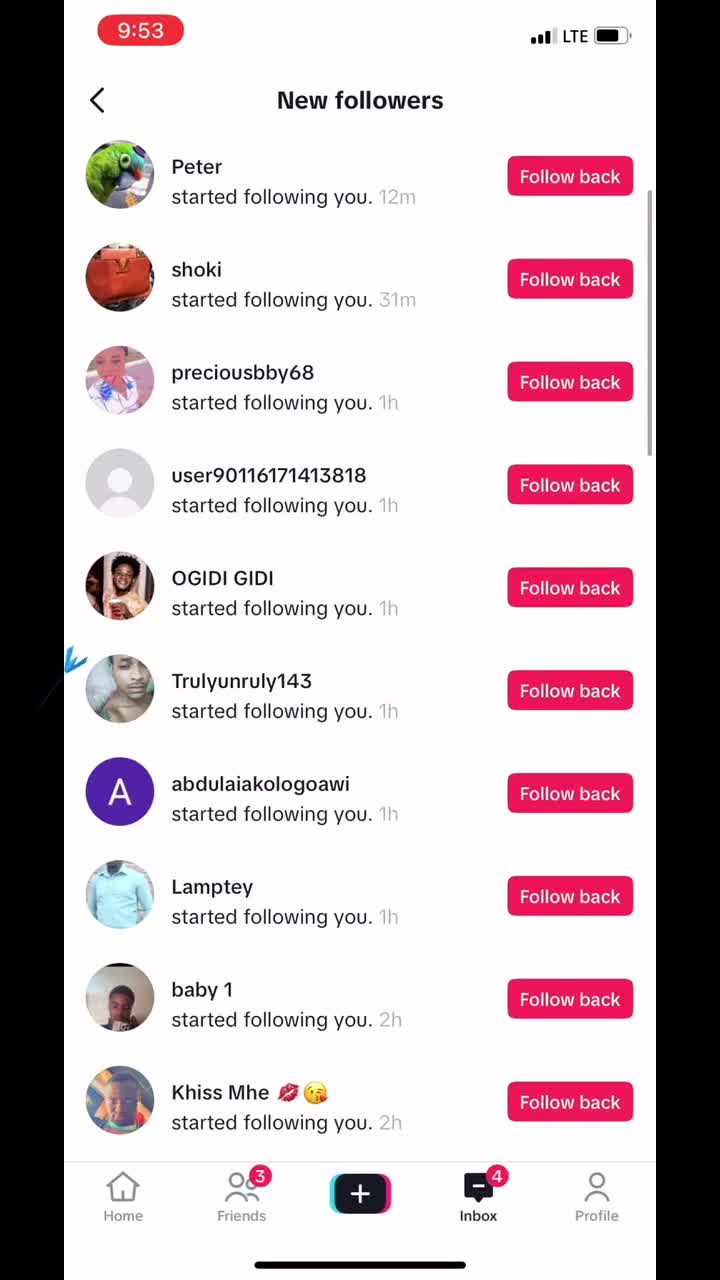
Task: Follow back abdulaiakologoawi
Action: pos(570,793)
